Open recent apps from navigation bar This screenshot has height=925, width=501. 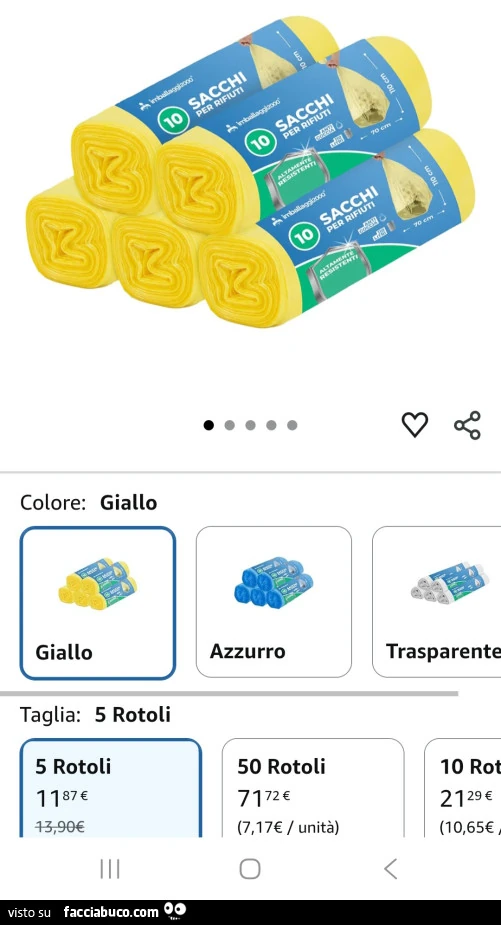point(110,868)
